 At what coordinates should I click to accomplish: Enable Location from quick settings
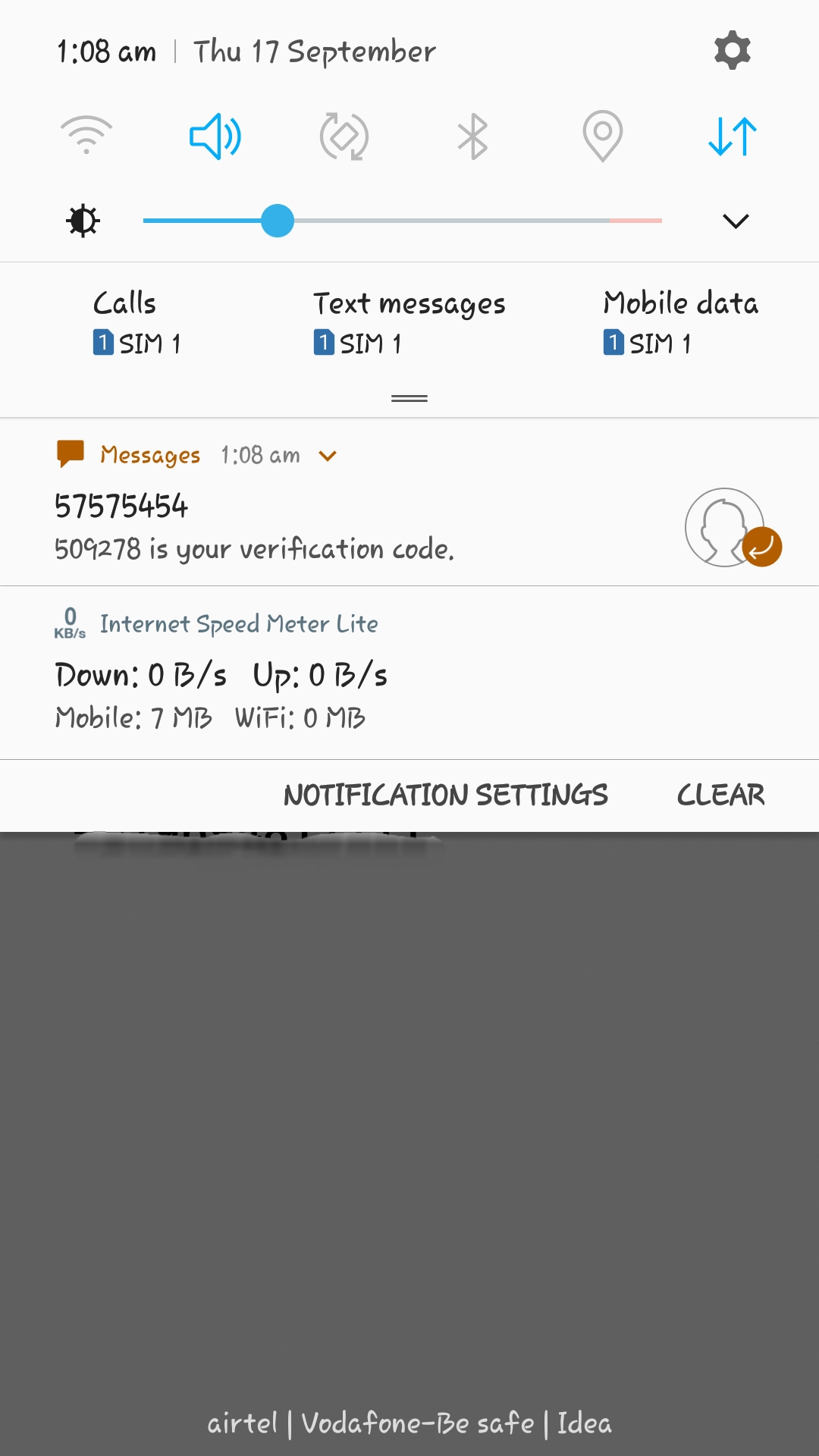602,136
